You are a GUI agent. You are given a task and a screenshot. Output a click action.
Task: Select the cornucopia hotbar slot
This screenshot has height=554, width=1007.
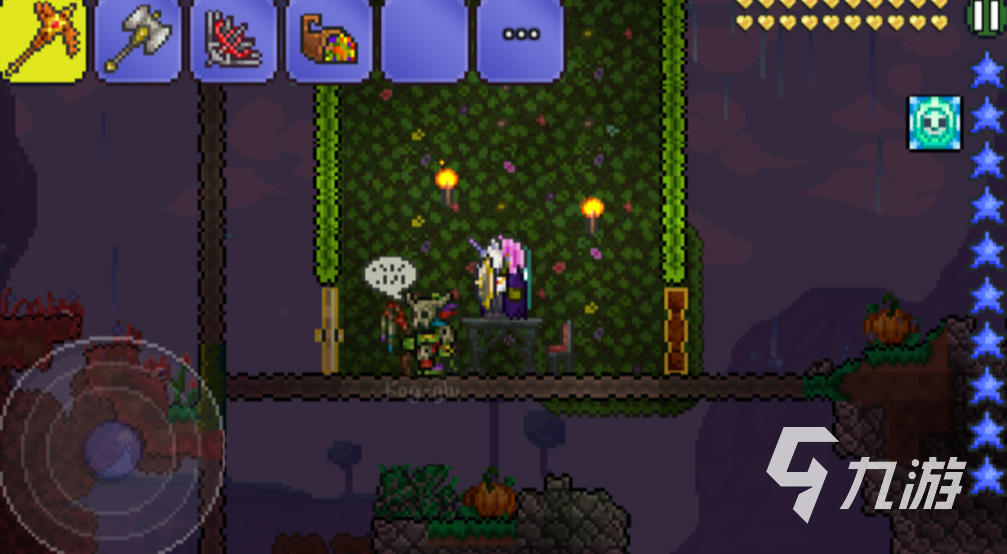(x=329, y=40)
